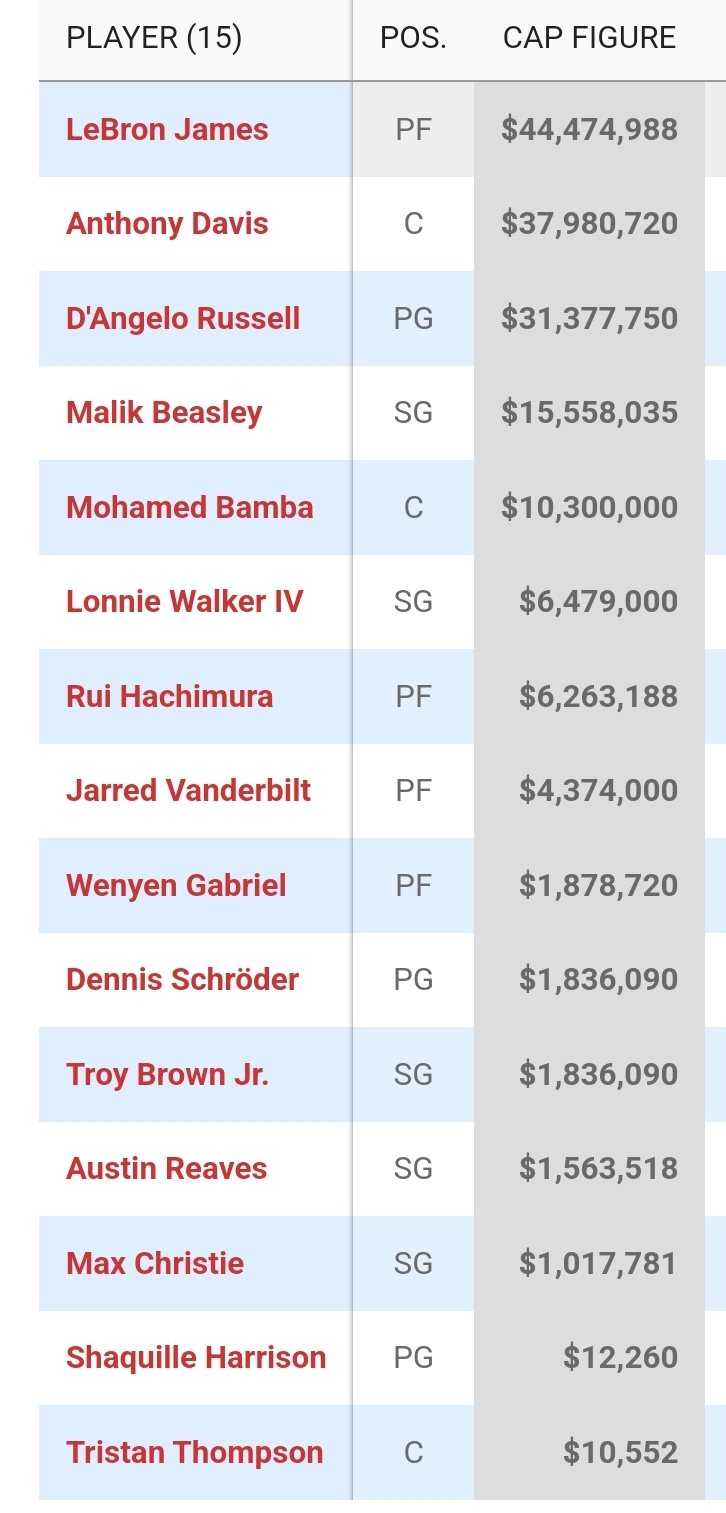View Tristan Thompson's player page
Image resolution: width=726 pixels, height=1513 pixels.
tap(195, 1453)
